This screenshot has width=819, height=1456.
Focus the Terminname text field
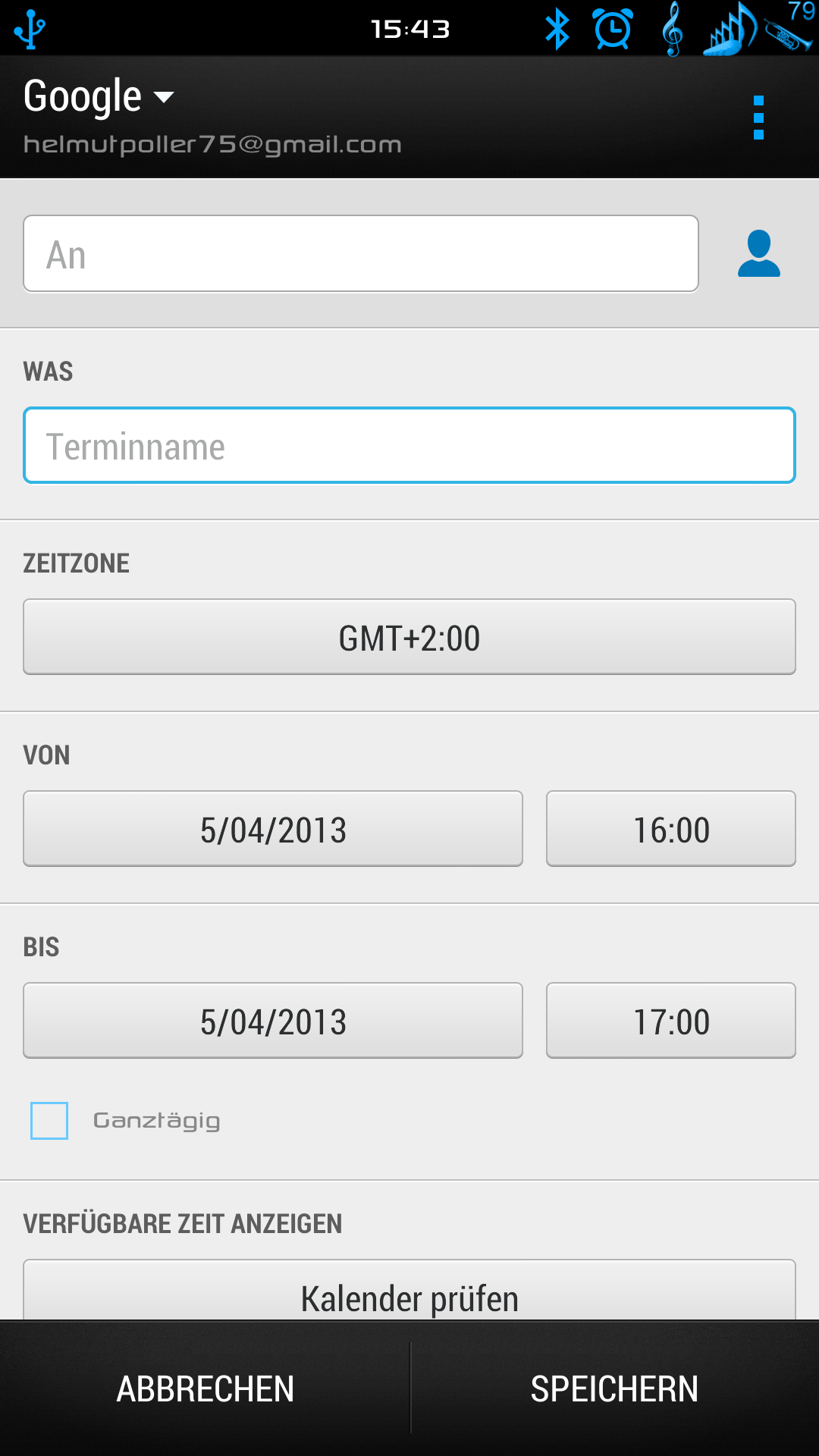point(409,445)
